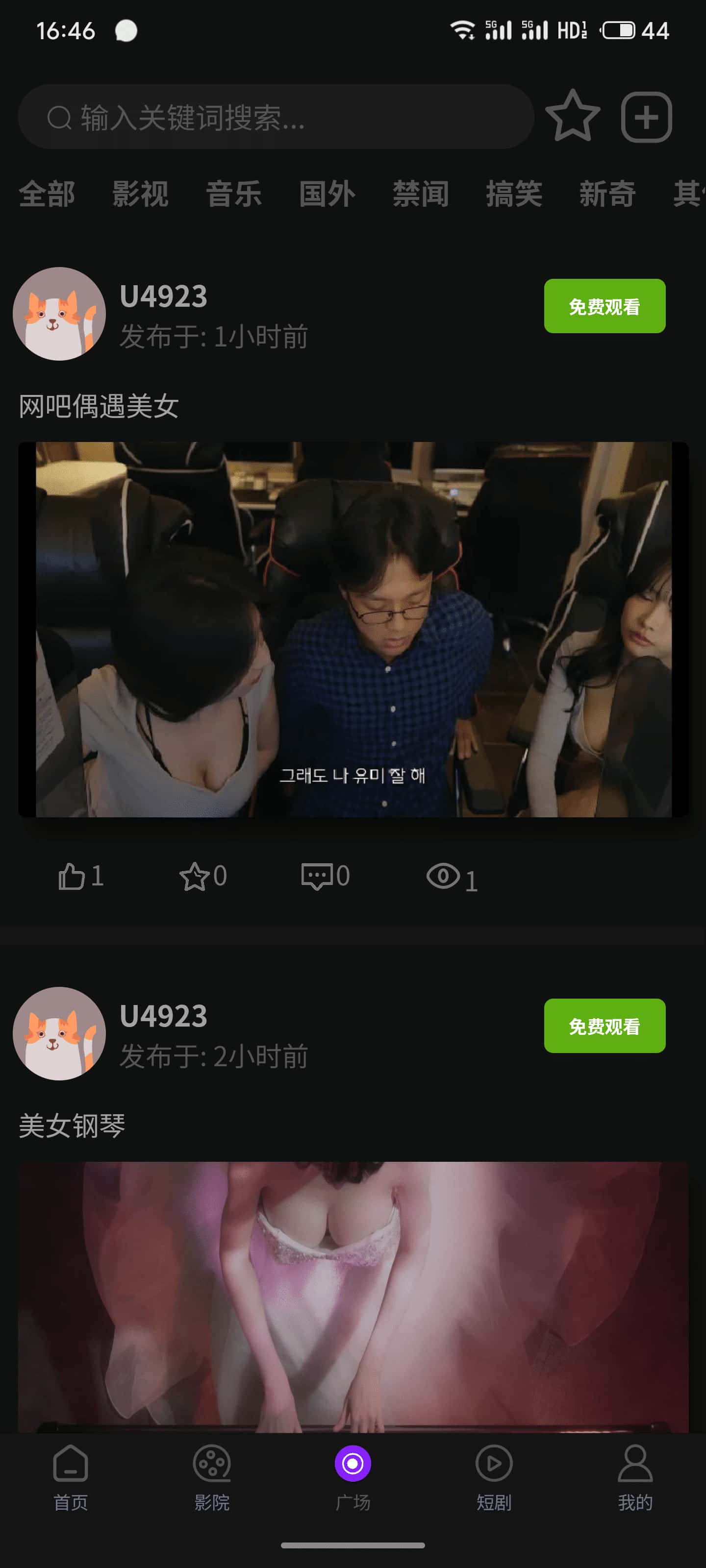The width and height of the screenshot is (706, 1568).
Task: Open the 影院 cinema tab icon
Action: [211, 1464]
